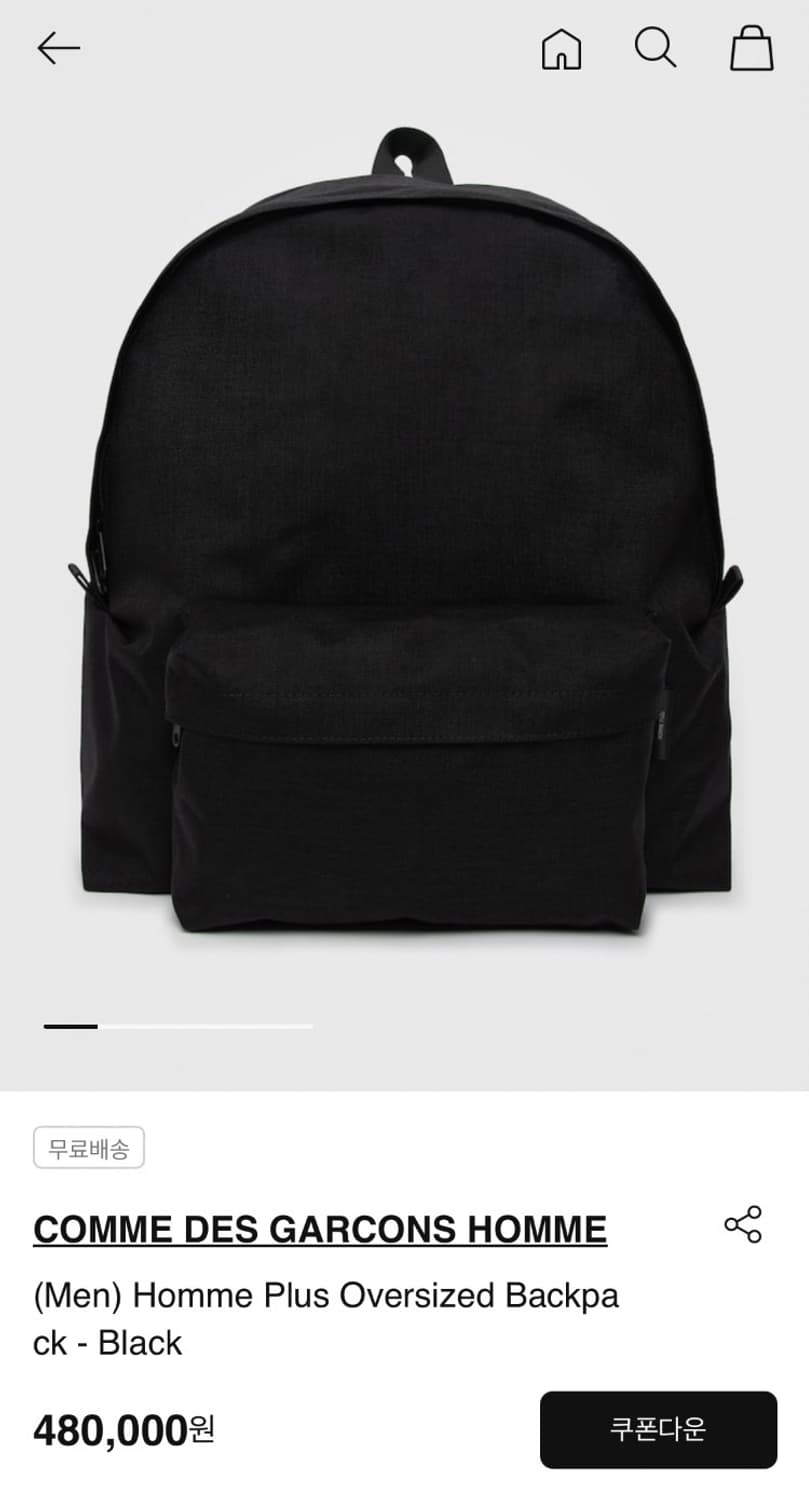Open the COMME DES GARCONS HOMME brand link

[320, 1229]
